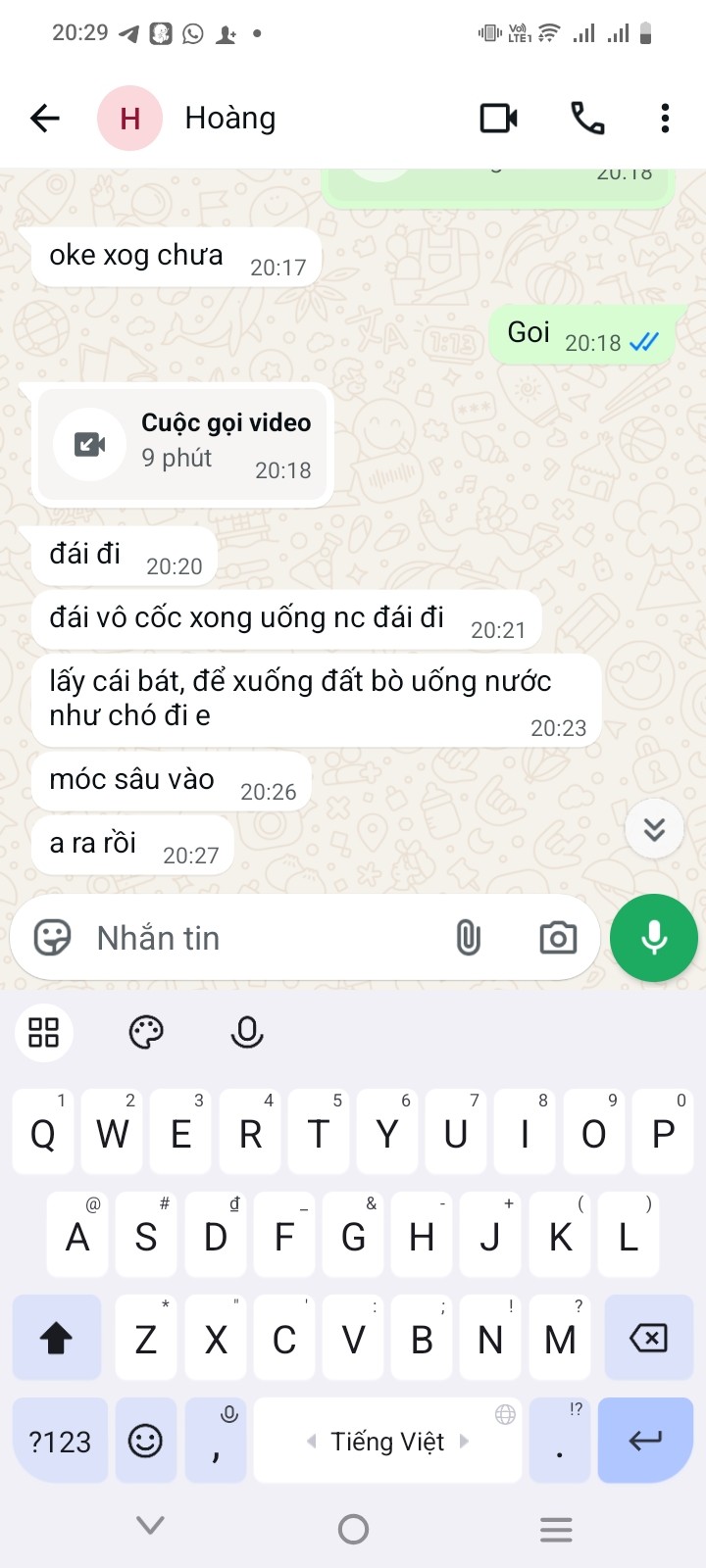This screenshot has height=1568, width=706.
Task: Open Hoàng's contact info
Action: (229, 119)
